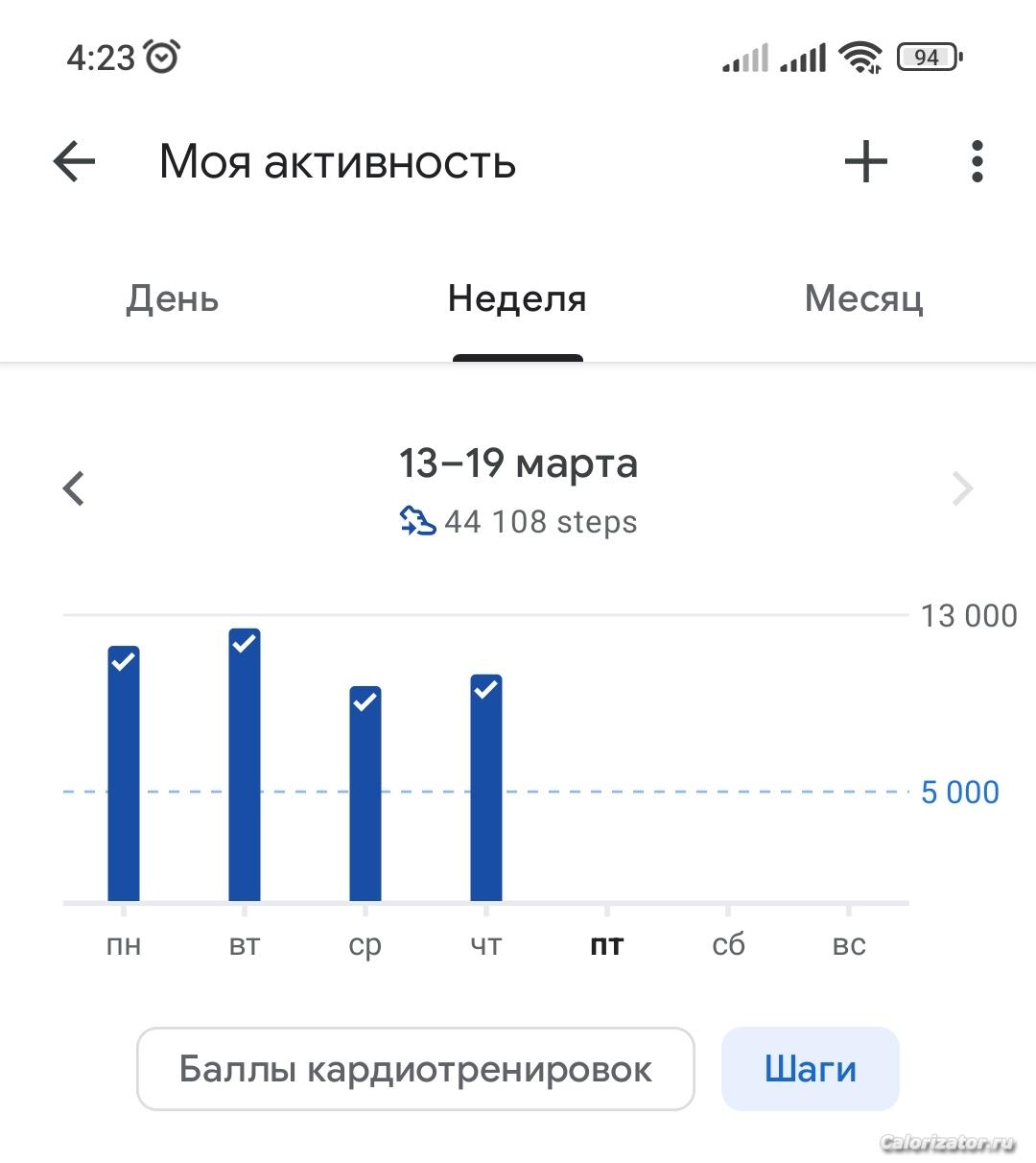Switch to the Месяц tab
This screenshot has width=1036, height=1163.
tap(863, 299)
